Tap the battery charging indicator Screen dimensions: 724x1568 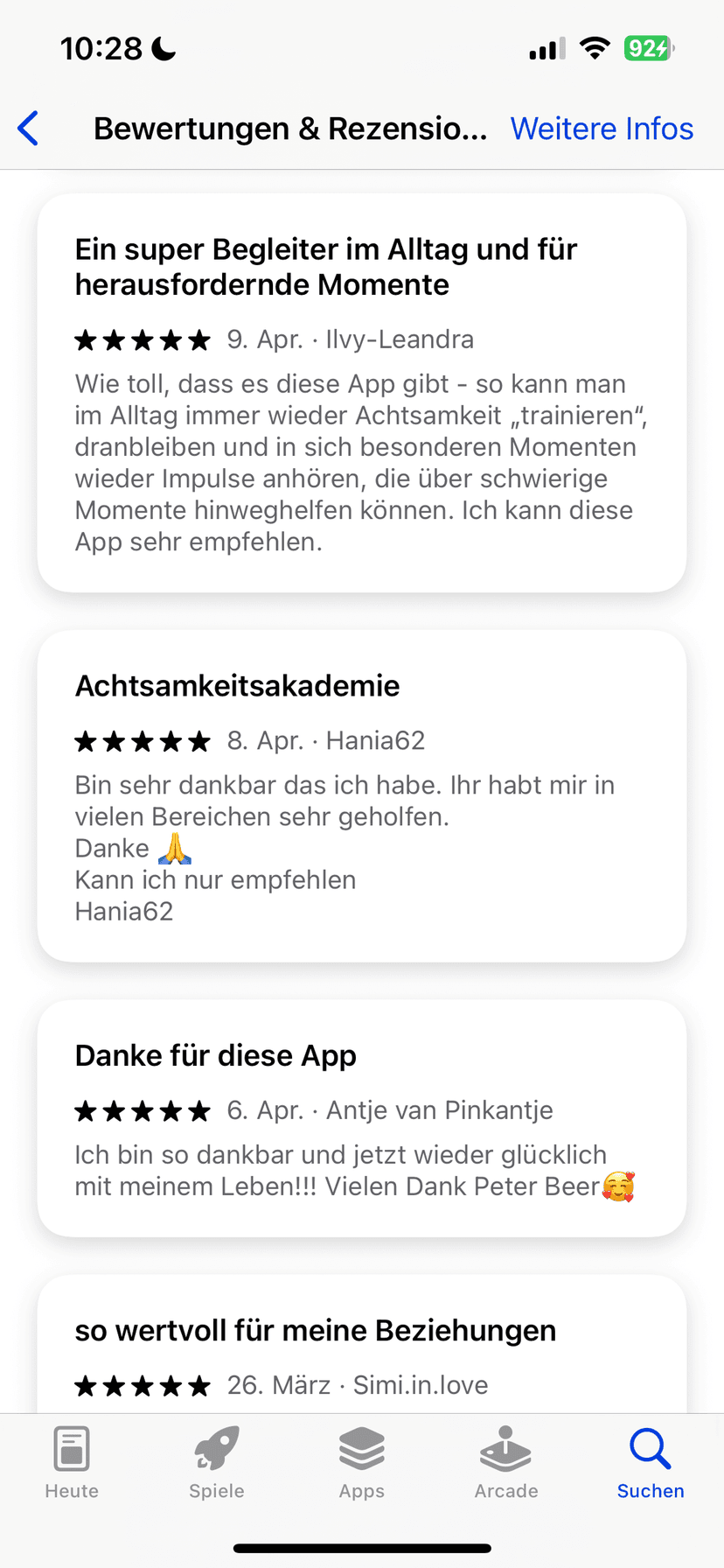point(649,49)
